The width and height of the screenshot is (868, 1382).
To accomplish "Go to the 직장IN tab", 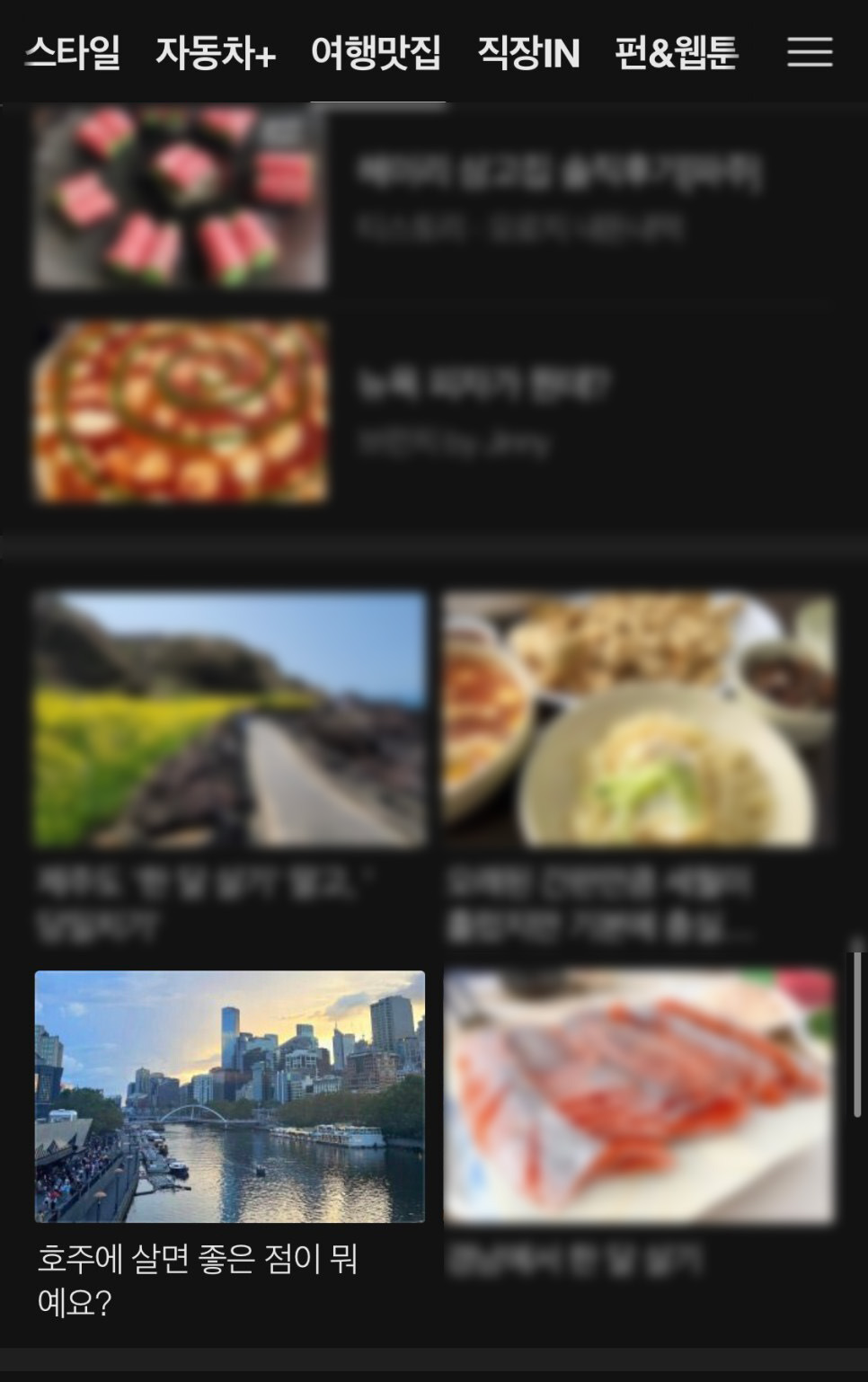I will tap(528, 53).
